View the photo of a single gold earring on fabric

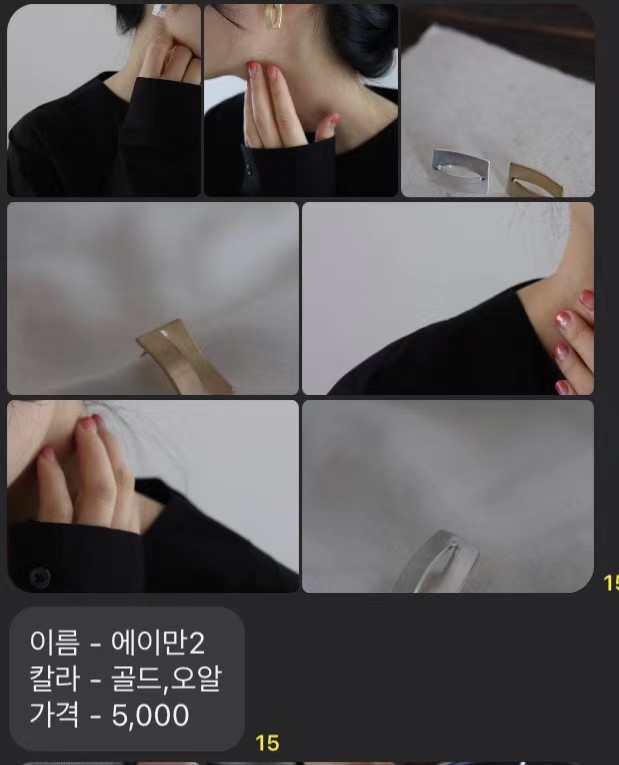point(152,298)
